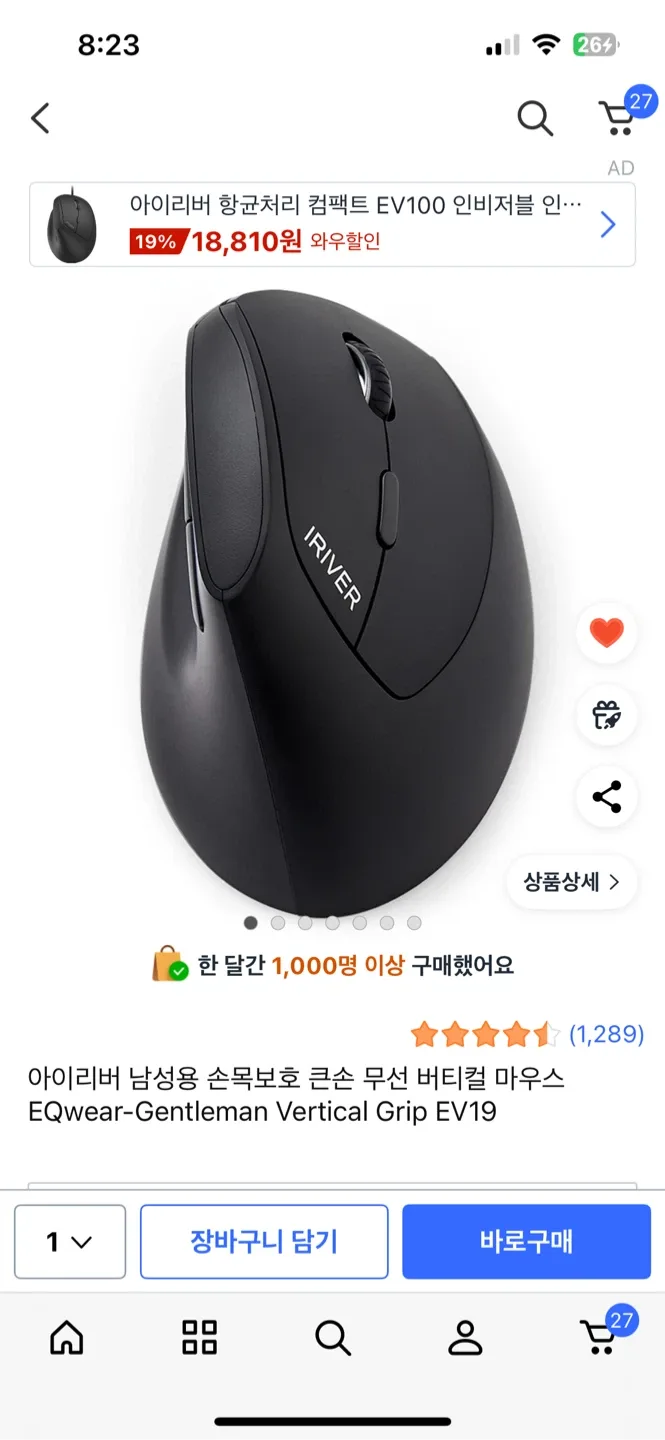Screen dimensions: 665x1440
Task: Tap 장바구니 담기 to add to cart
Action: [264, 1242]
